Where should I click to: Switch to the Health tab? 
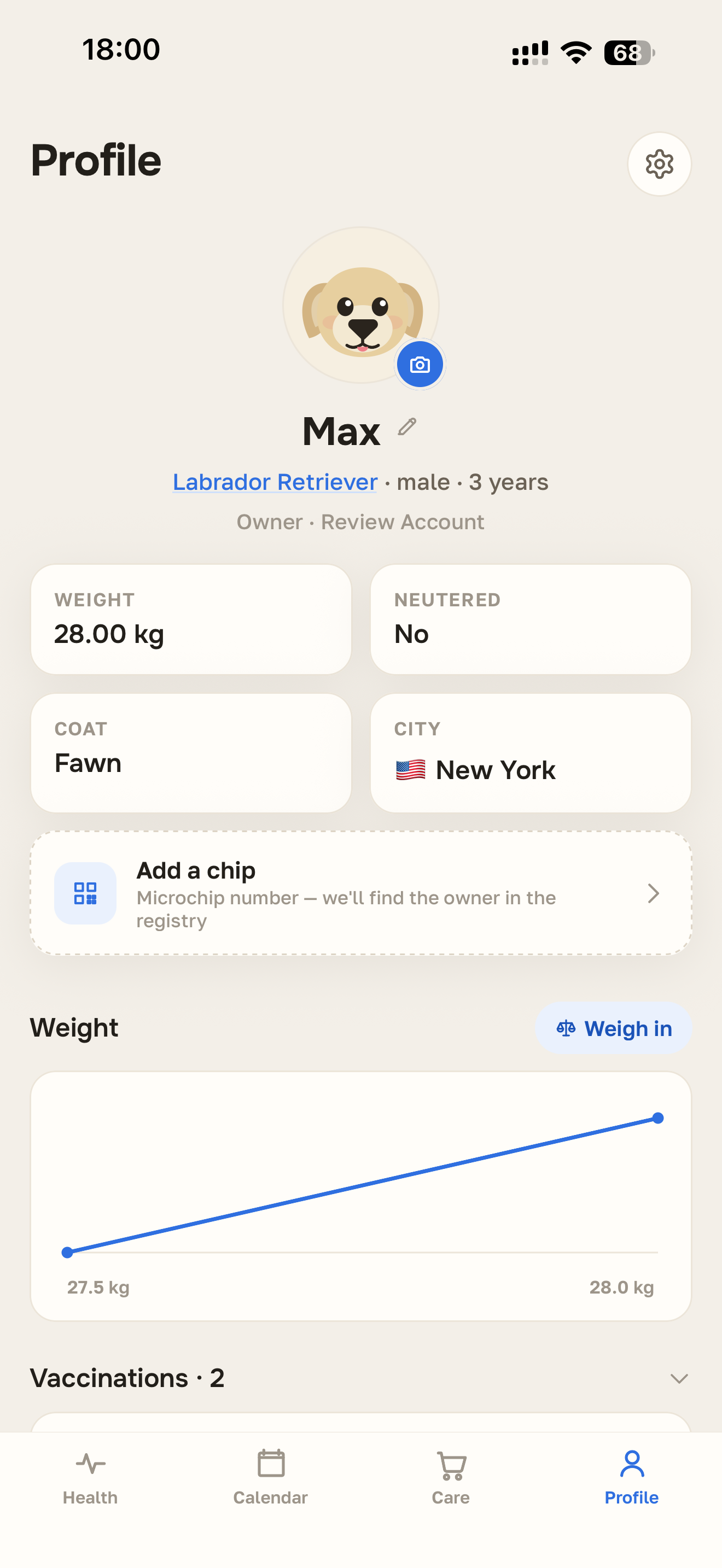click(90, 1478)
